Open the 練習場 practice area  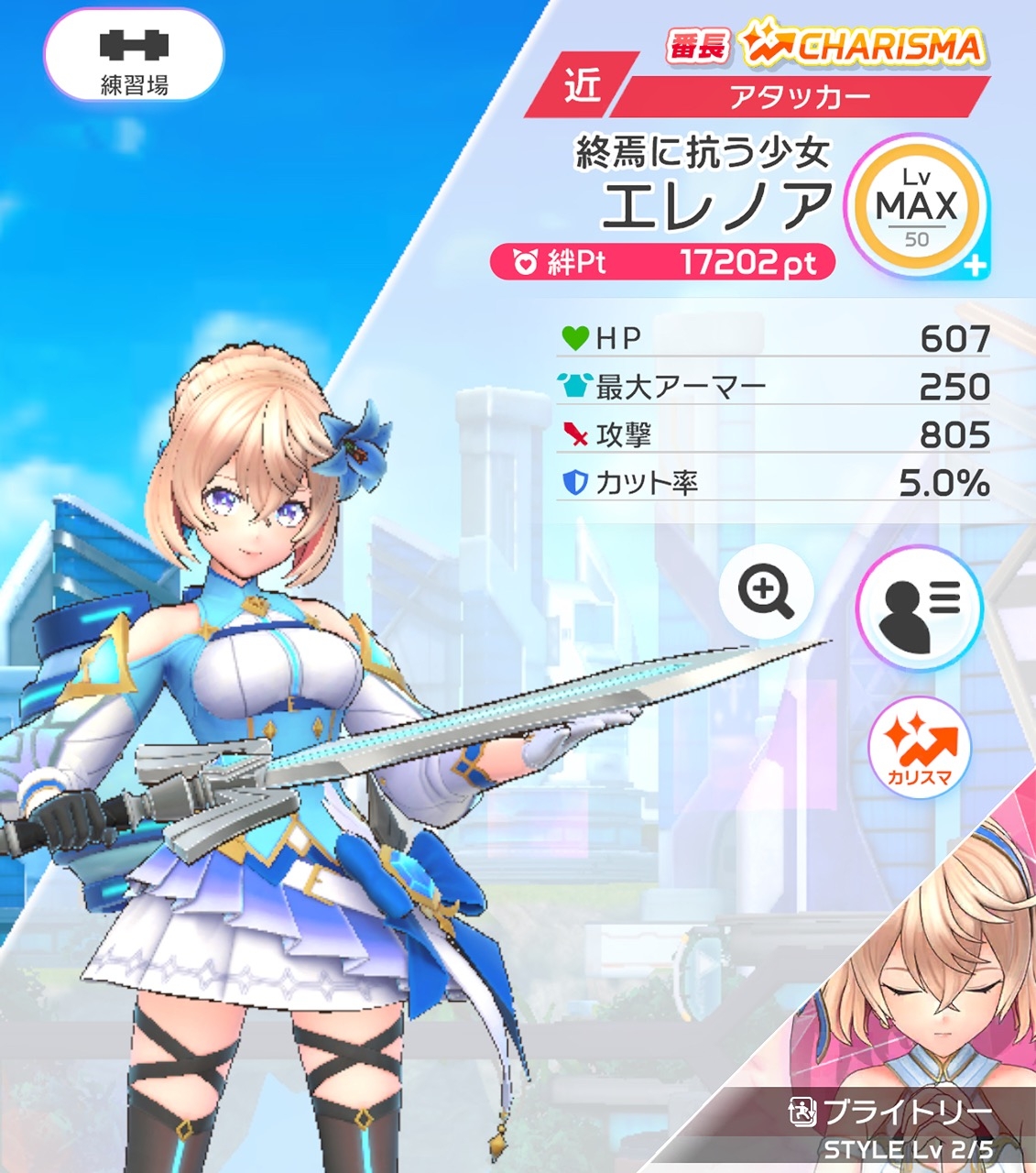click(x=134, y=56)
